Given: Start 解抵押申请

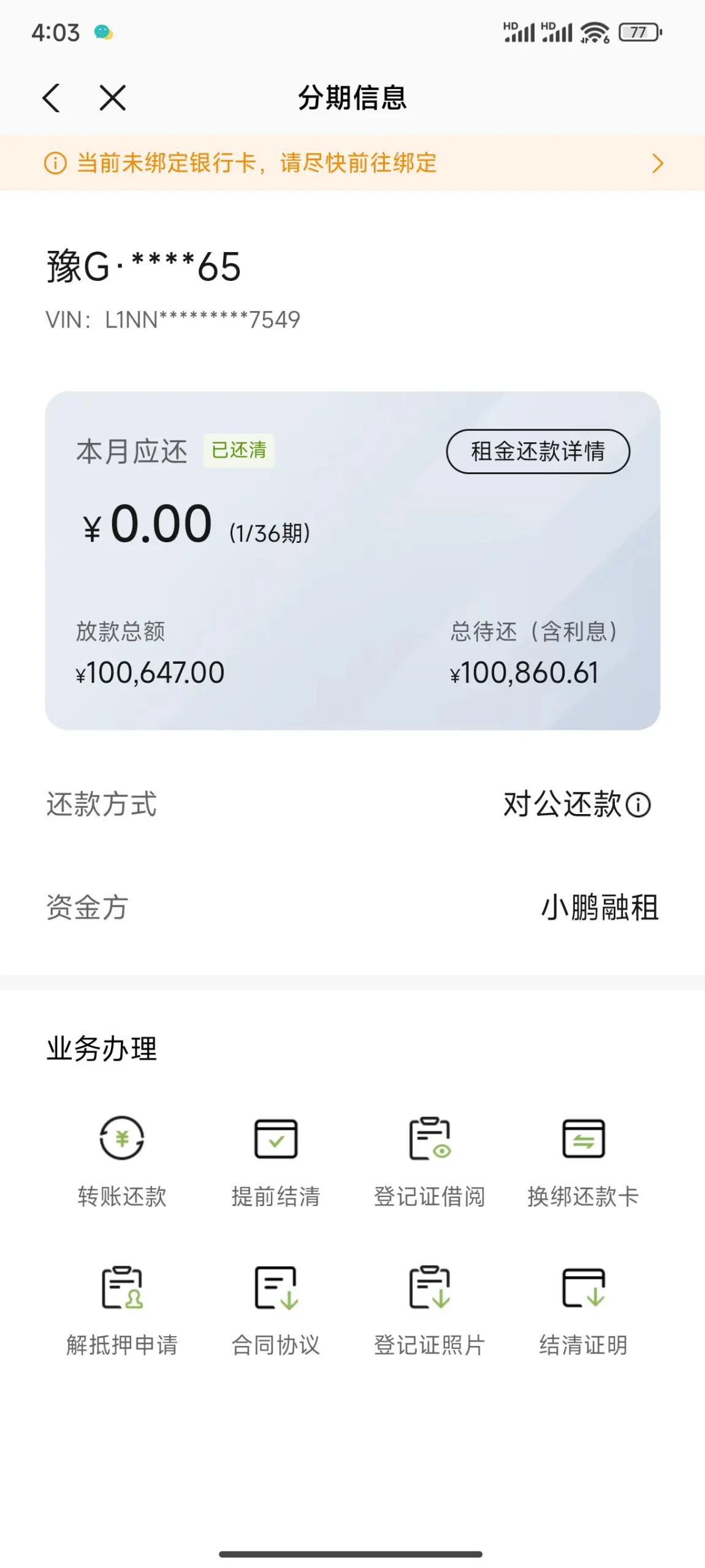Looking at the screenshot, I should [122, 1307].
